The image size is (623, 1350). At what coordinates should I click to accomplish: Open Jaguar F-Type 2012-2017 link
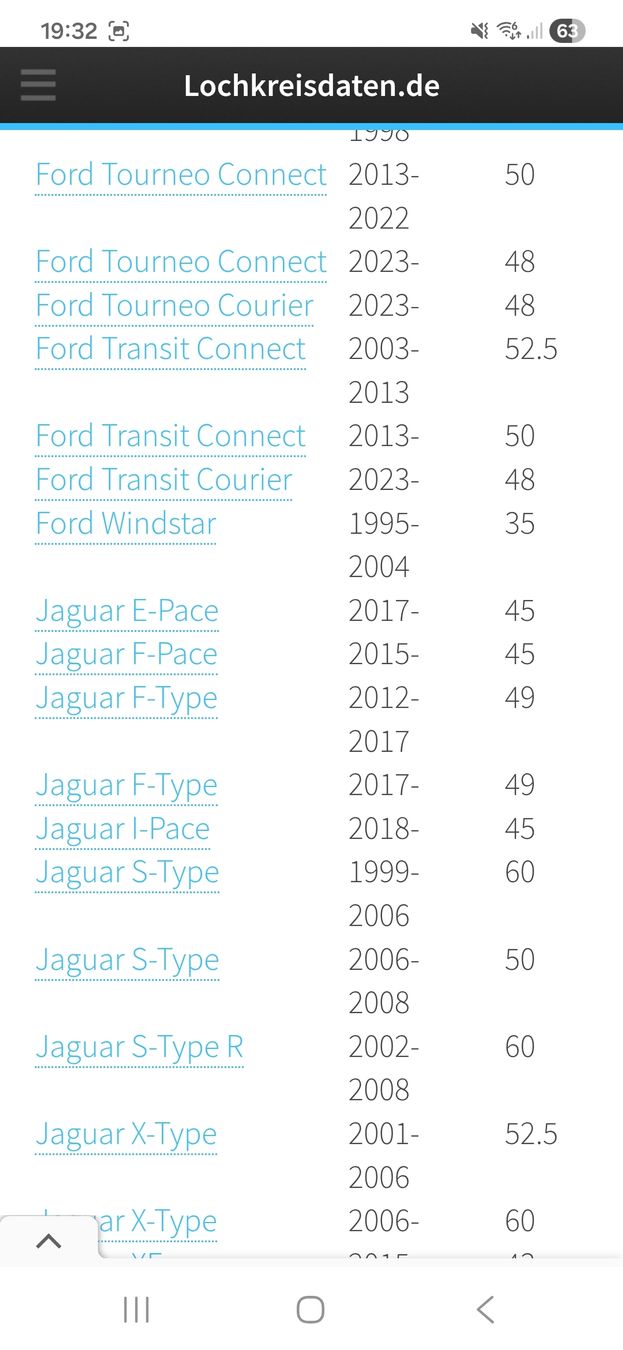click(126, 698)
